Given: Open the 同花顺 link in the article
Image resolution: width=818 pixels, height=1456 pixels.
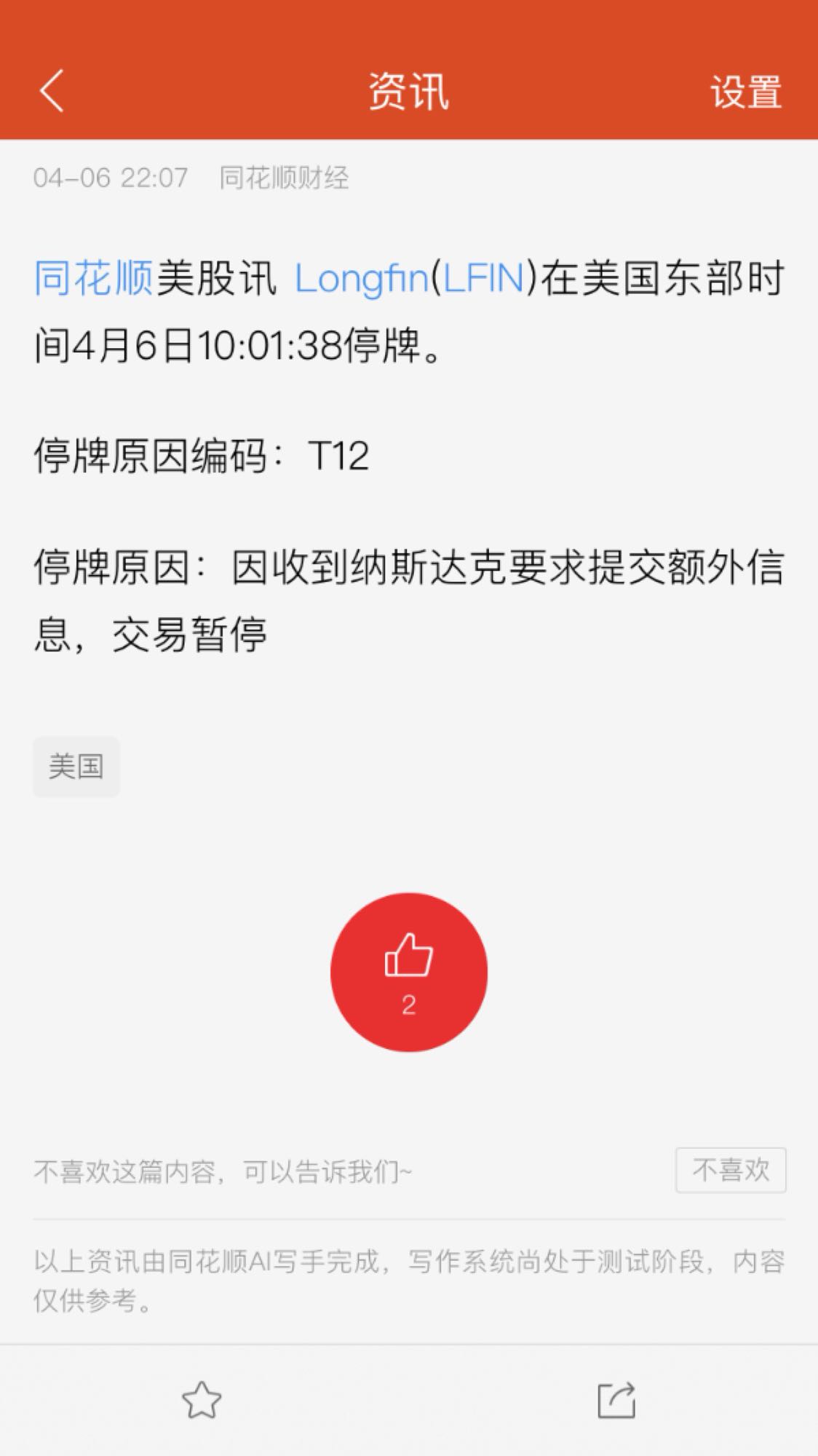Looking at the screenshot, I should [x=92, y=278].
